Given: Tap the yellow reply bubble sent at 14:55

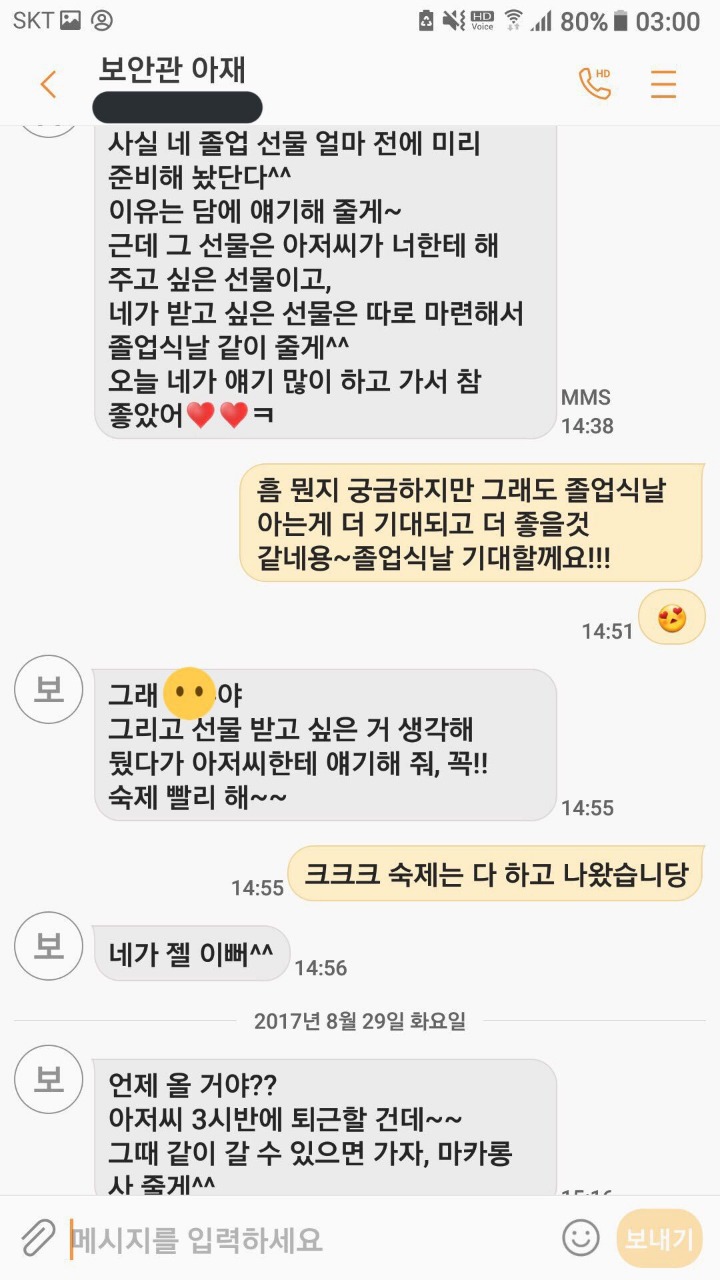Looking at the screenshot, I should (x=496, y=874).
